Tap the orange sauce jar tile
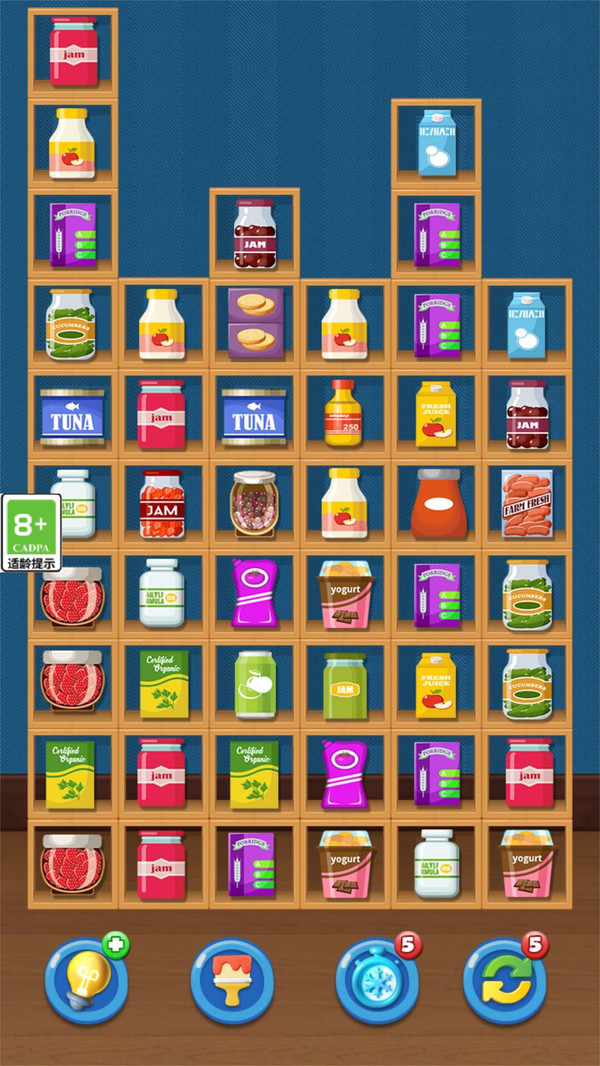The width and height of the screenshot is (600, 1066). tap(435, 503)
